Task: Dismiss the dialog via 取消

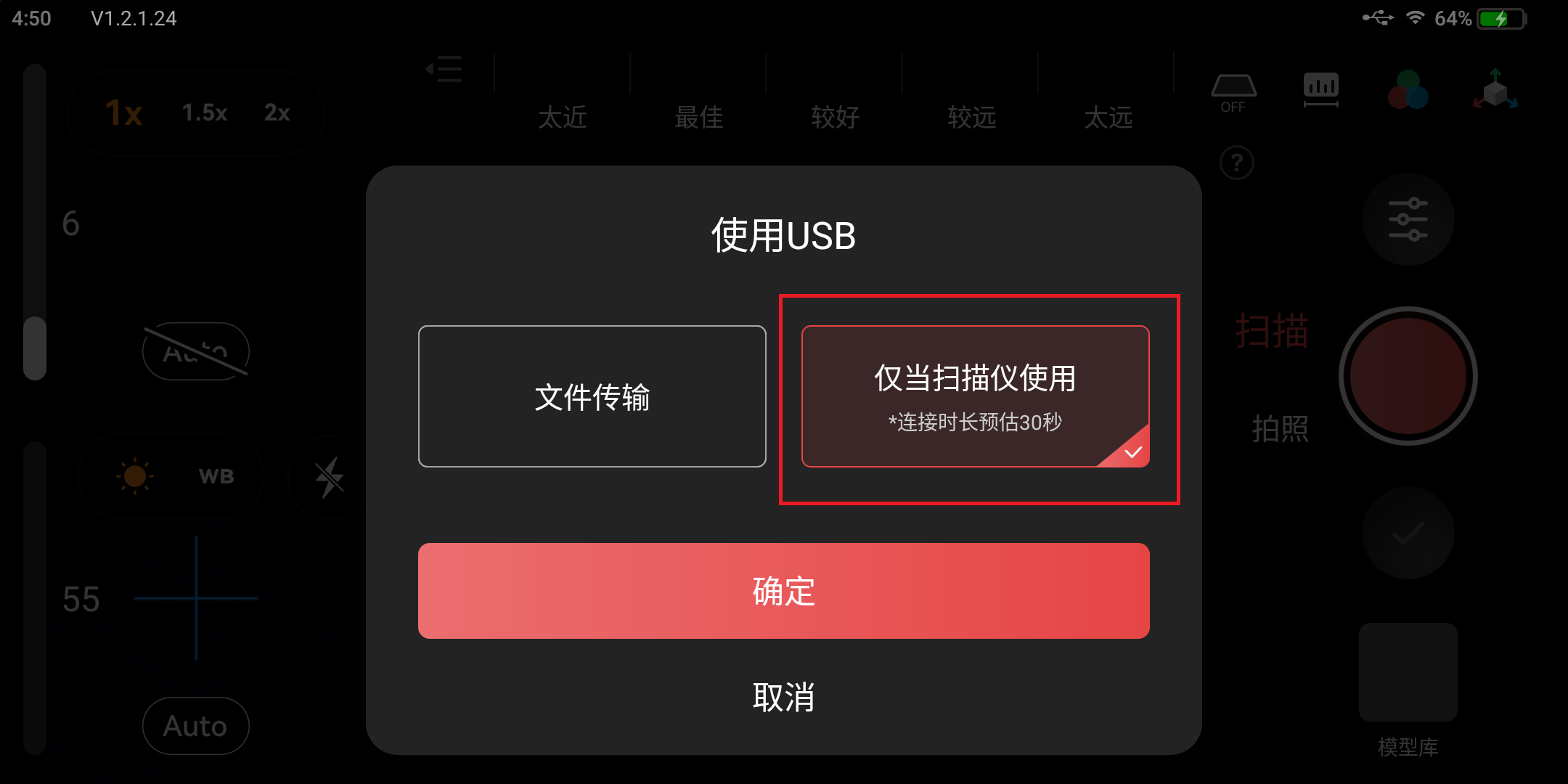Action: point(783,697)
